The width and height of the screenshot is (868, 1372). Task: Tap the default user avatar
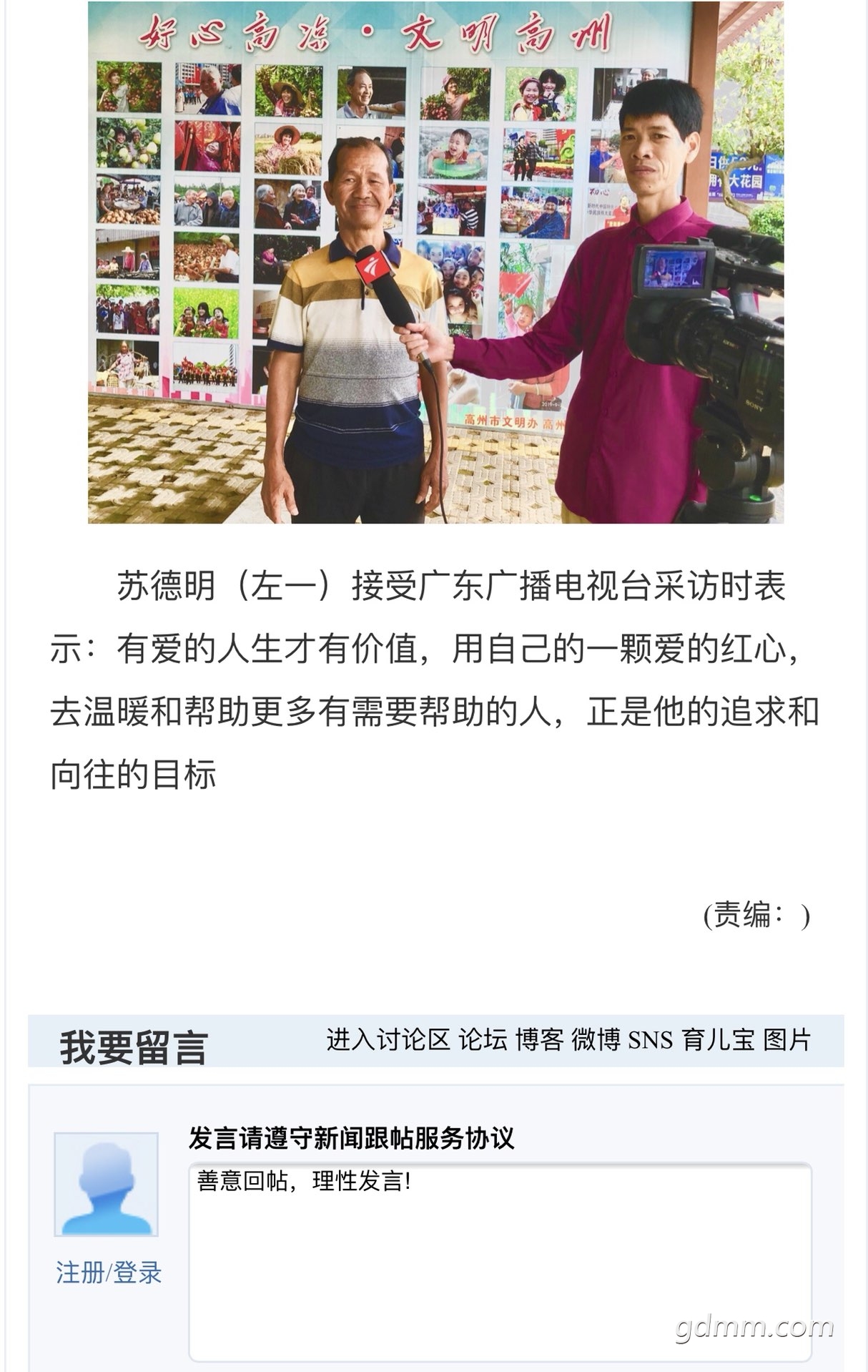(x=106, y=1185)
